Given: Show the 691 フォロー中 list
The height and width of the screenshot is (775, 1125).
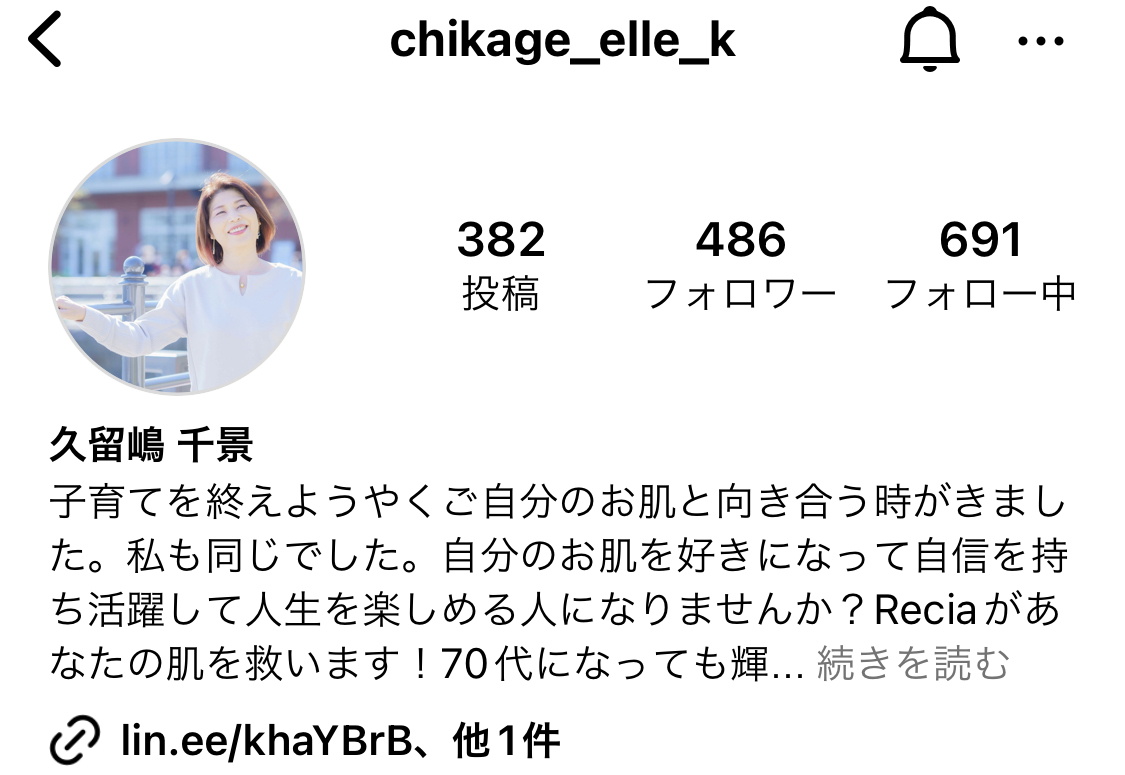Looking at the screenshot, I should (981, 265).
